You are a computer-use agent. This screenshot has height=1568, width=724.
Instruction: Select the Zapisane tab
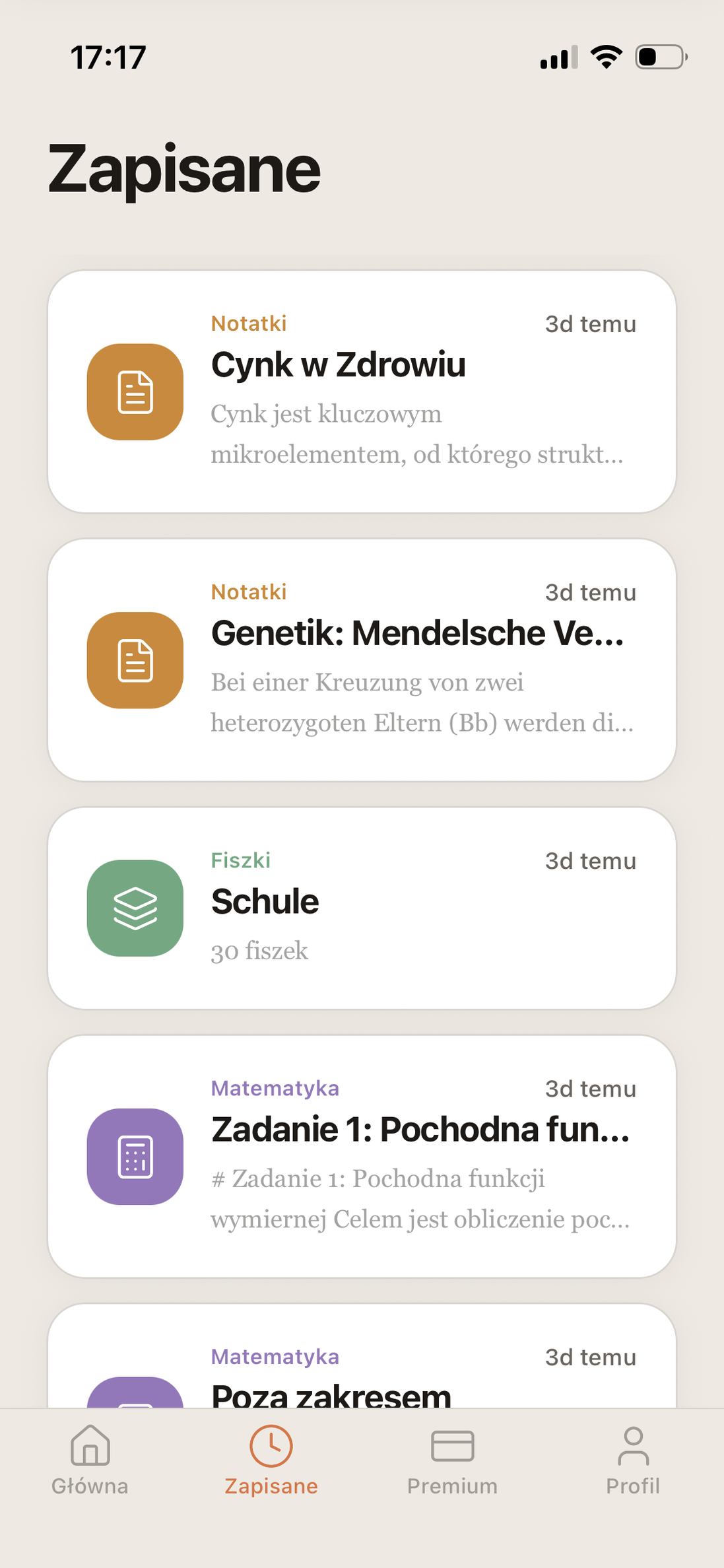(271, 1460)
